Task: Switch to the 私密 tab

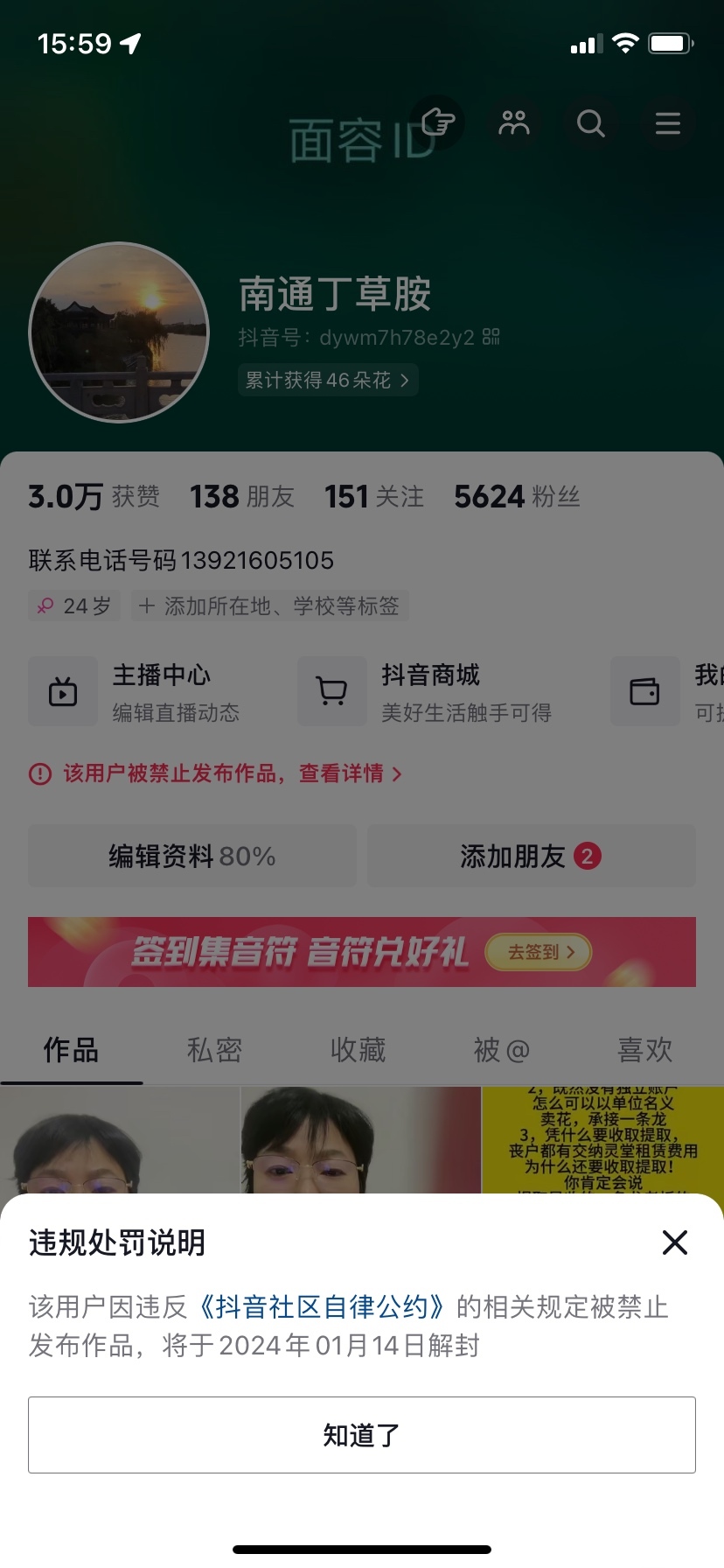Action: click(x=214, y=1050)
